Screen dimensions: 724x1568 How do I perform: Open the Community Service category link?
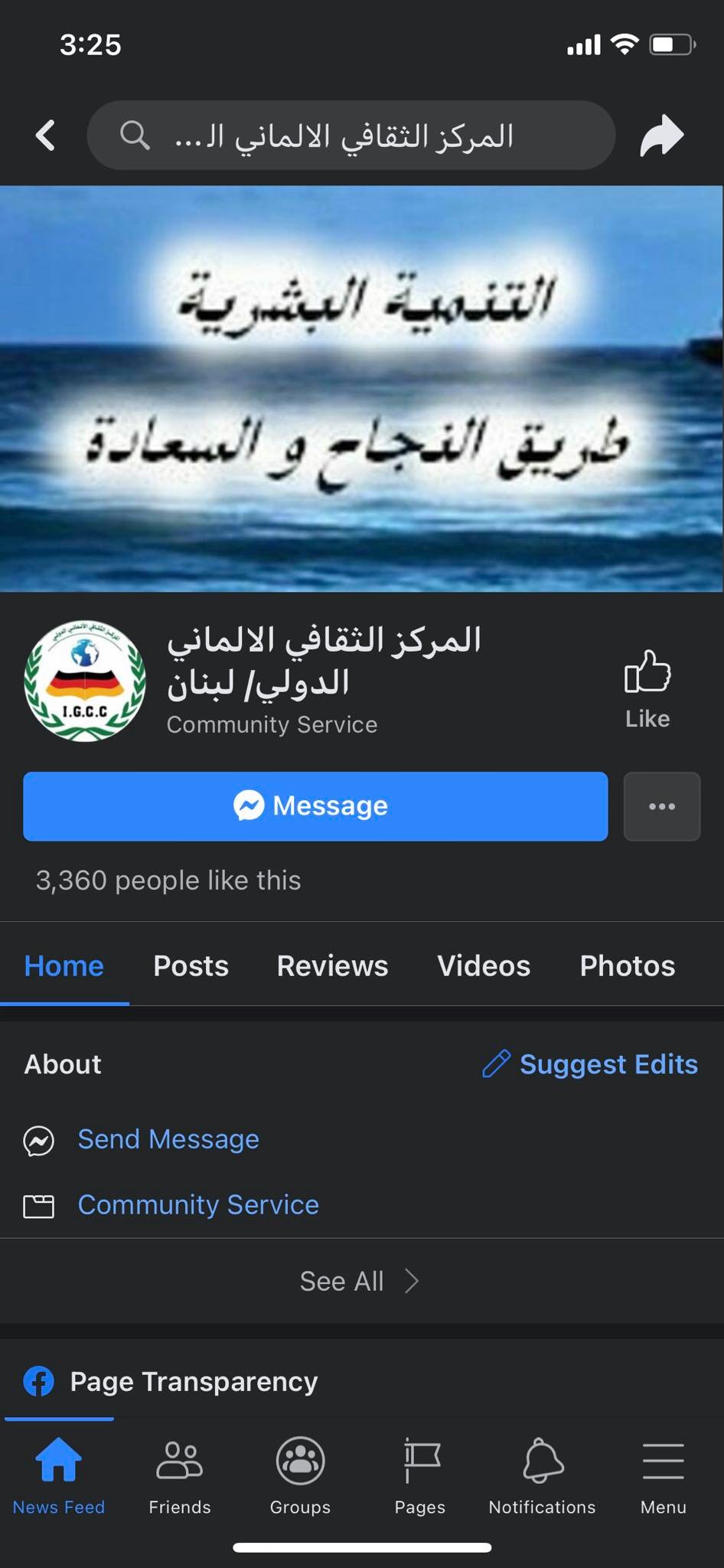click(x=198, y=1205)
